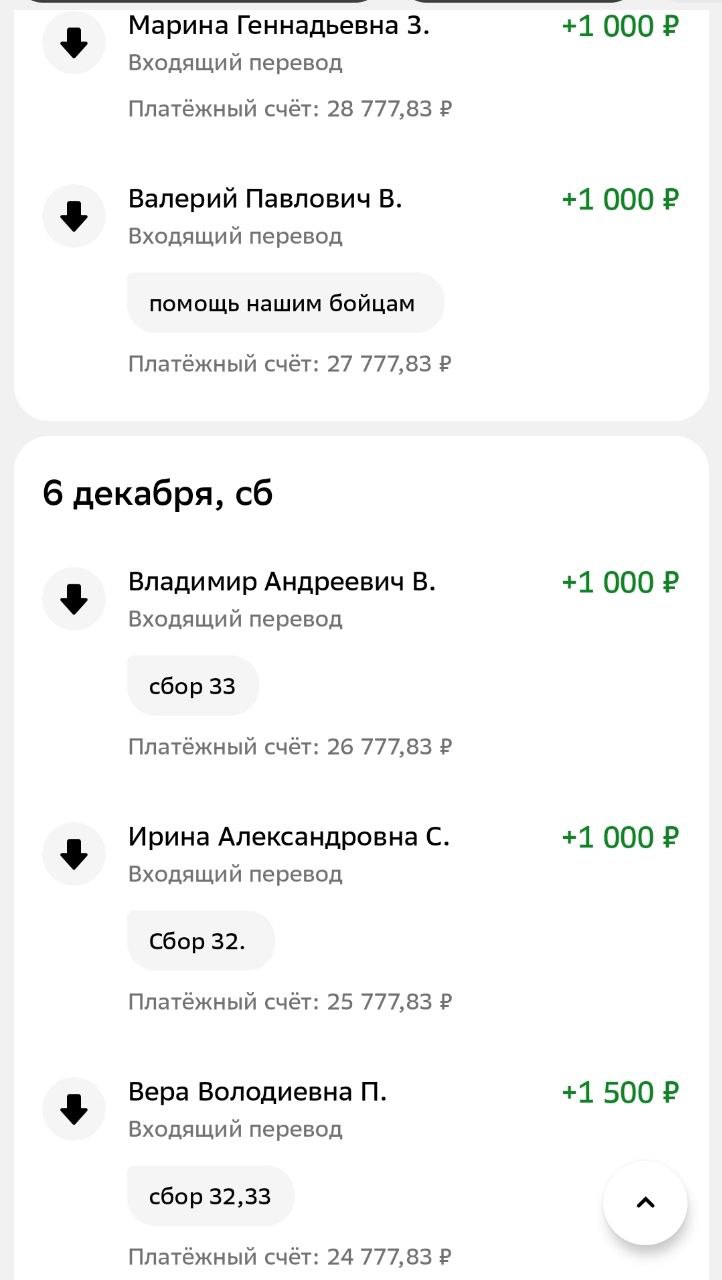Show details of Вера Володиевна П. transfer
Screen dimensions: 722x1280
[x=257, y=1092]
